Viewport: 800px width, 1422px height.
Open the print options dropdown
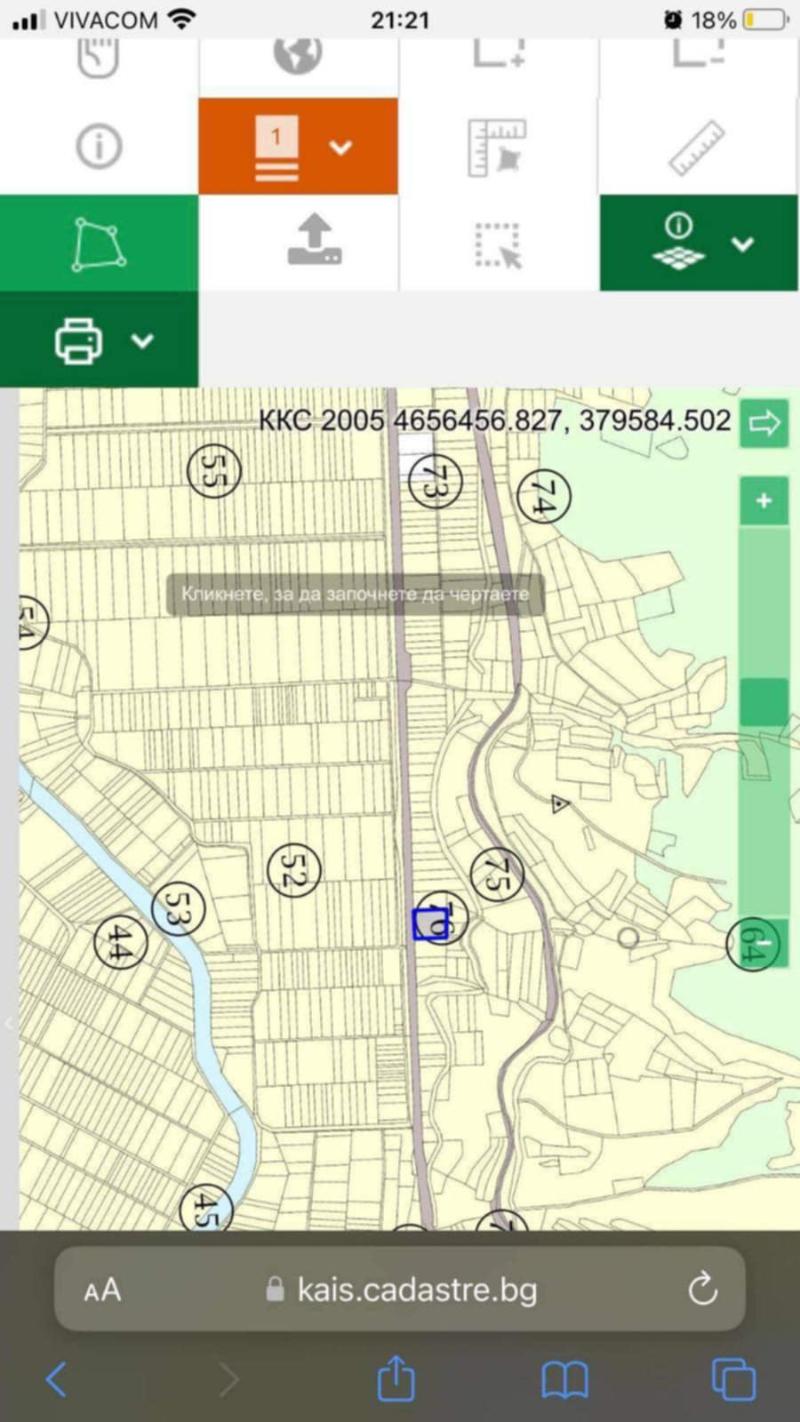[x=143, y=340]
